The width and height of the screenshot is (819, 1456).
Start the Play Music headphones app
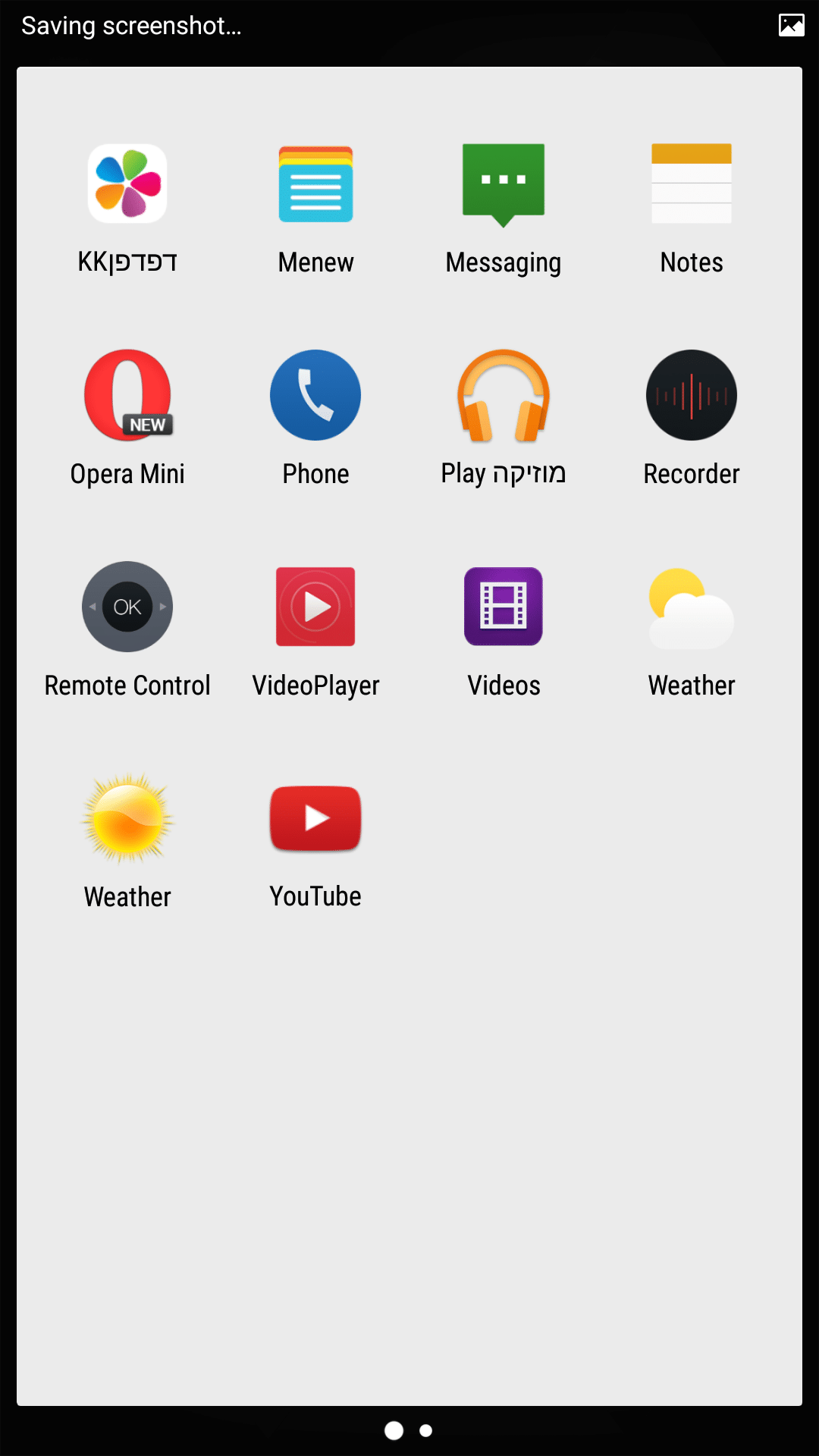click(x=504, y=395)
